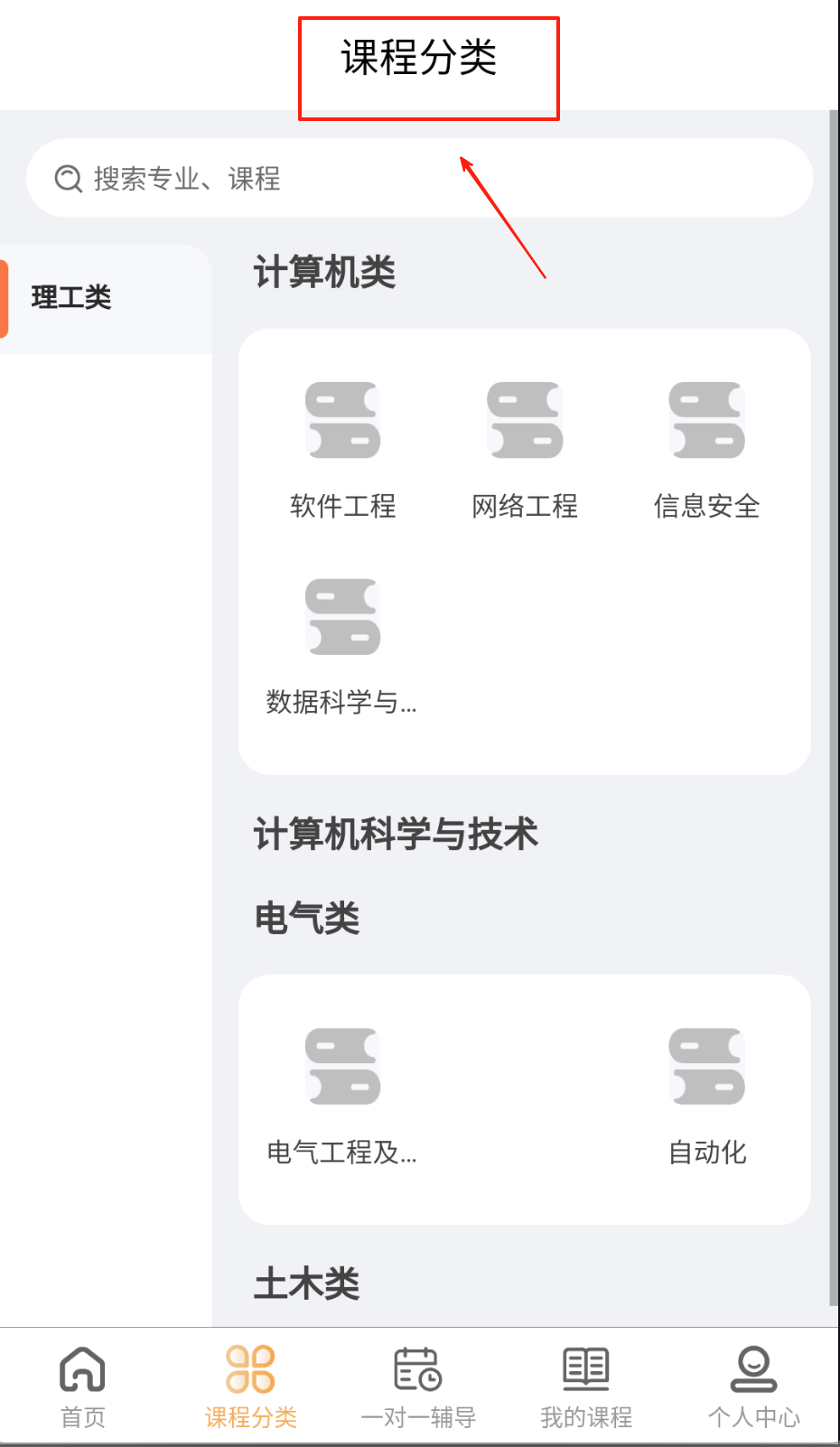Open the 我的课程 tab
Viewport: 840px width, 1447px height.
585,1386
